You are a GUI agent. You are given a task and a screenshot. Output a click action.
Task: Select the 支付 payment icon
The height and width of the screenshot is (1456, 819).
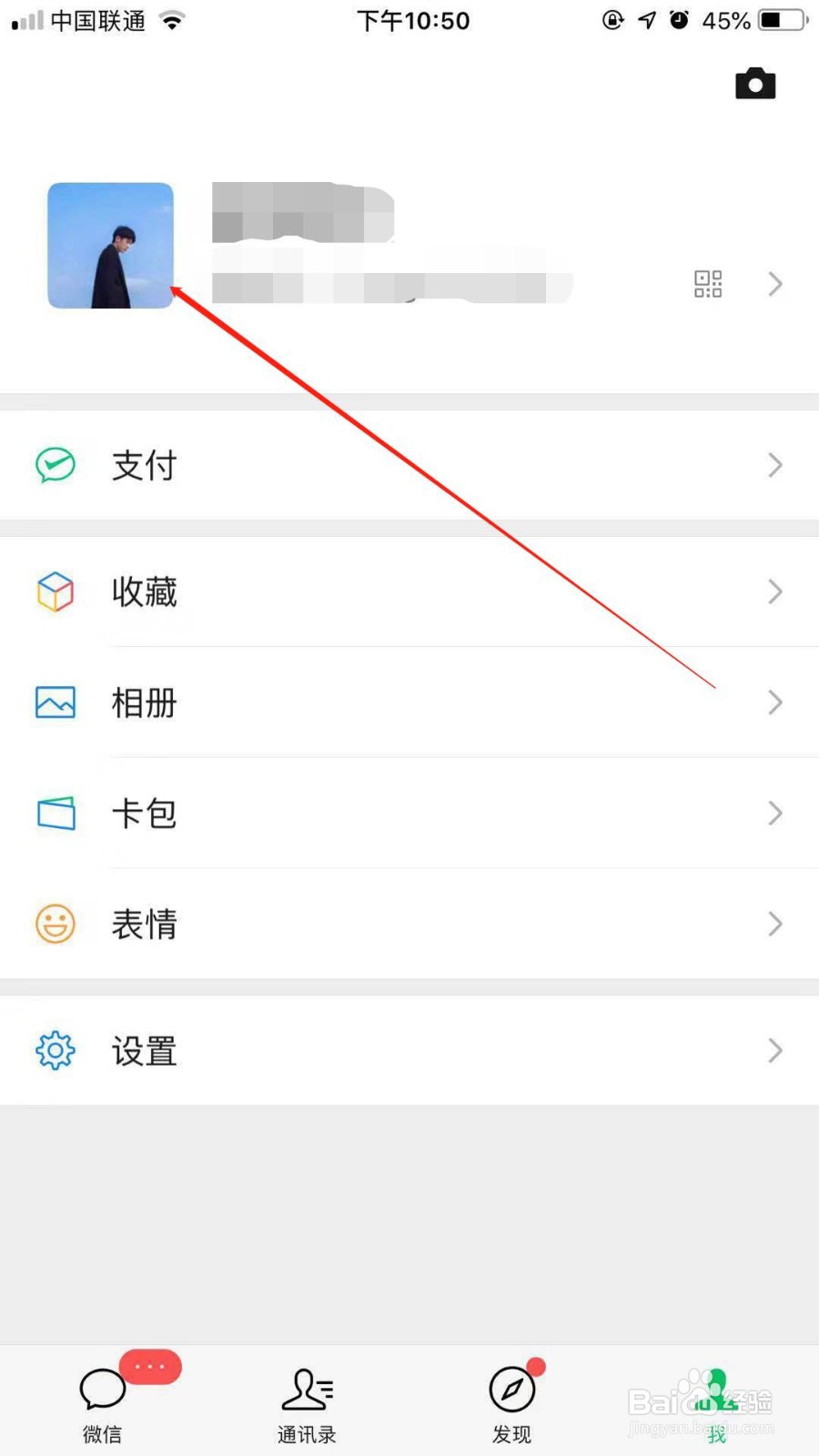pos(55,465)
